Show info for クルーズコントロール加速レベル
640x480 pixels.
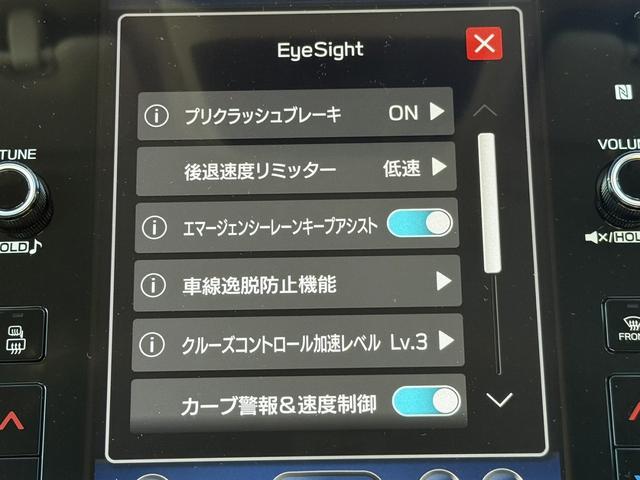[151, 345]
